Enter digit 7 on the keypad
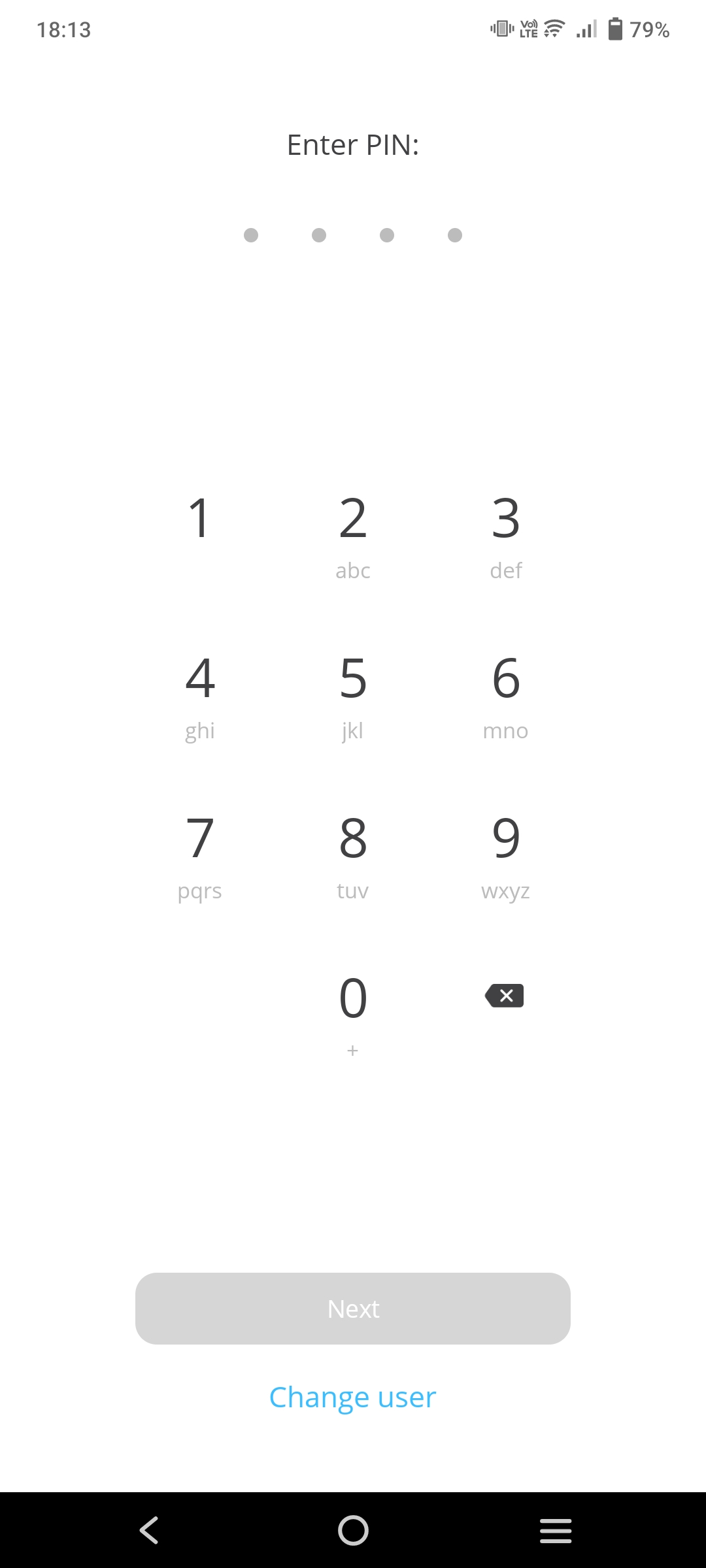Screen dimensions: 706x1568 coord(200,853)
